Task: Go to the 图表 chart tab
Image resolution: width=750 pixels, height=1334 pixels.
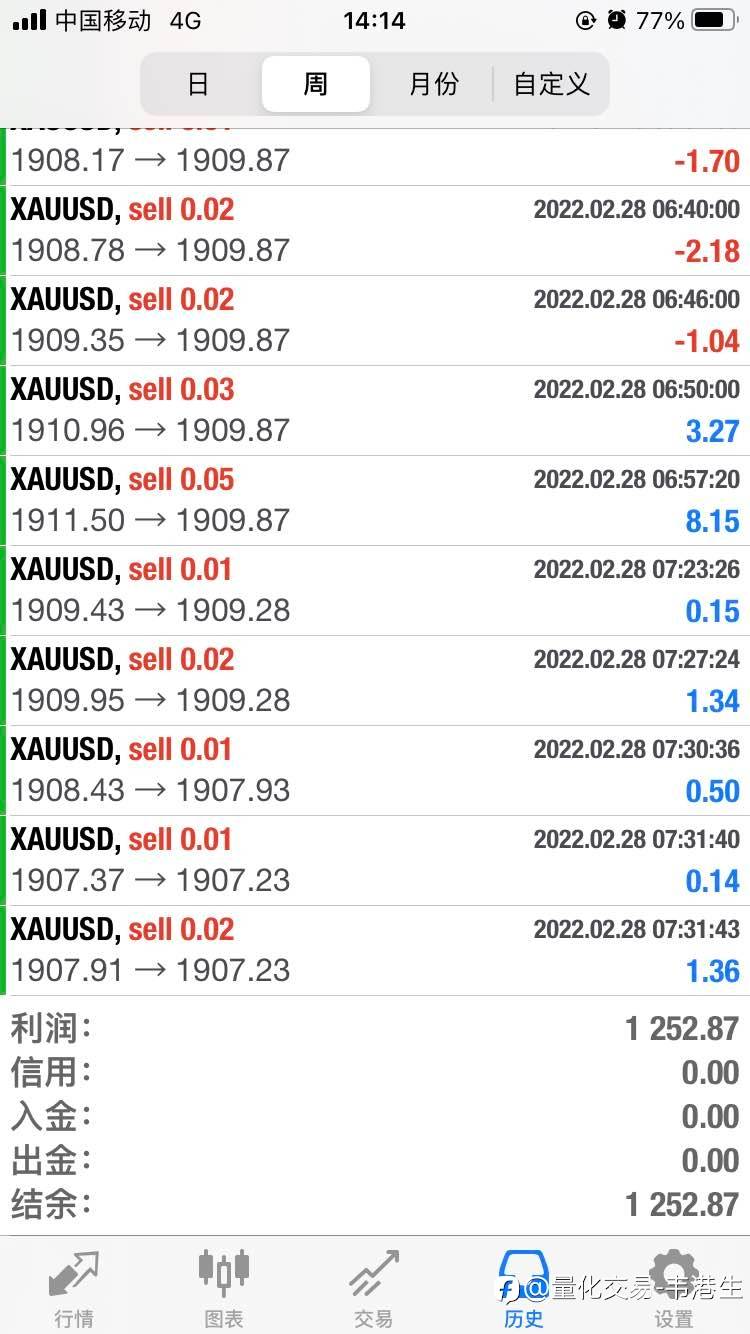Action: (x=224, y=1288)
